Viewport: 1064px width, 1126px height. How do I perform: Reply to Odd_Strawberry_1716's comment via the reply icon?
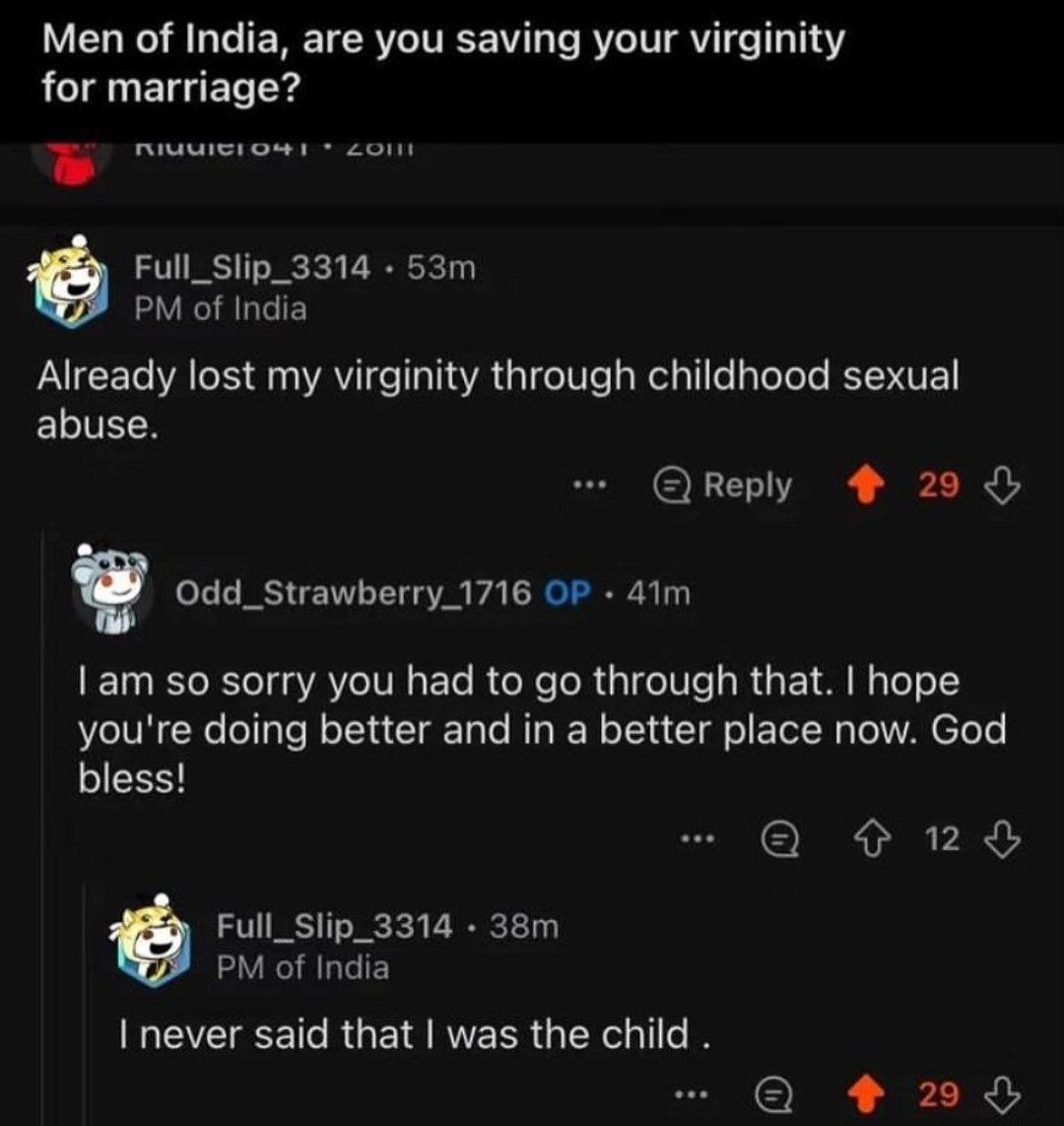[x=781, y=839]
